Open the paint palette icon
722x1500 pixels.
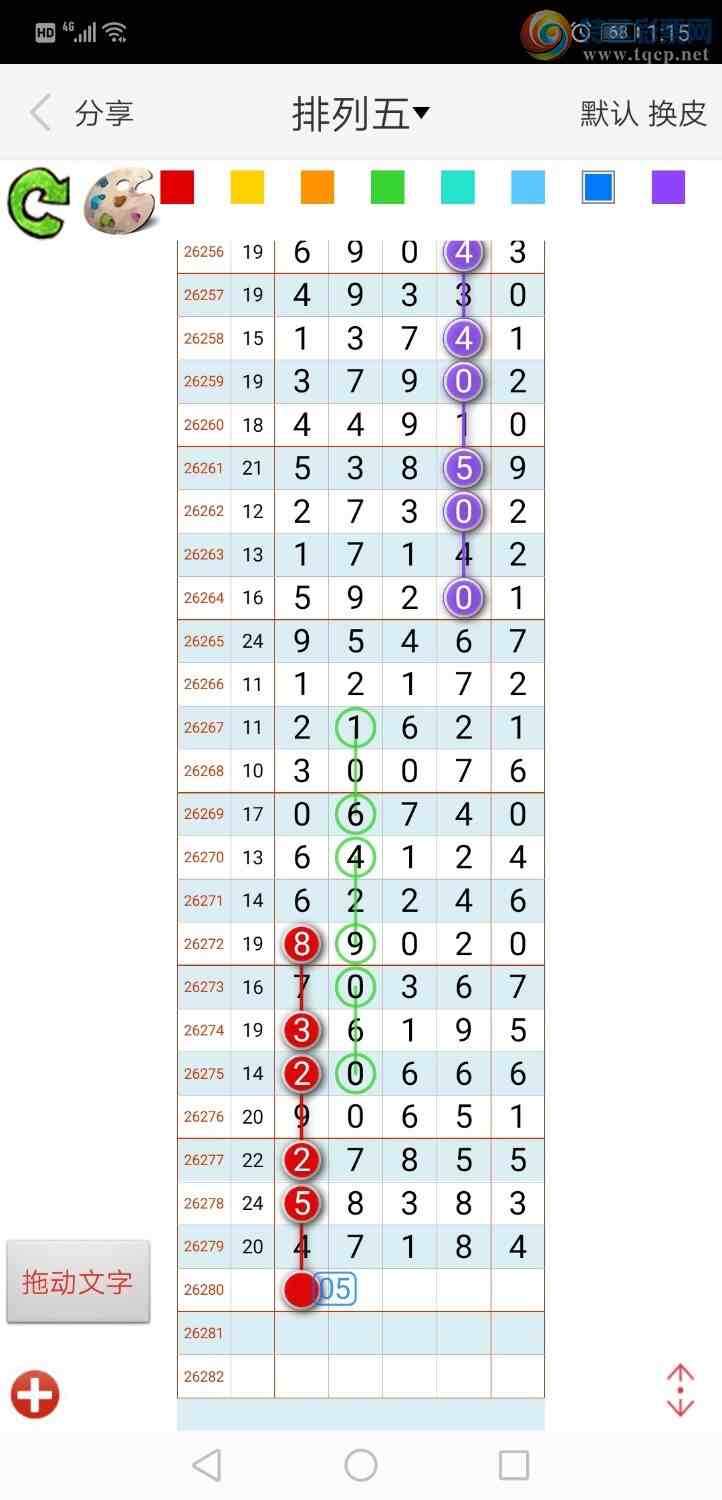tap(118, 201)
